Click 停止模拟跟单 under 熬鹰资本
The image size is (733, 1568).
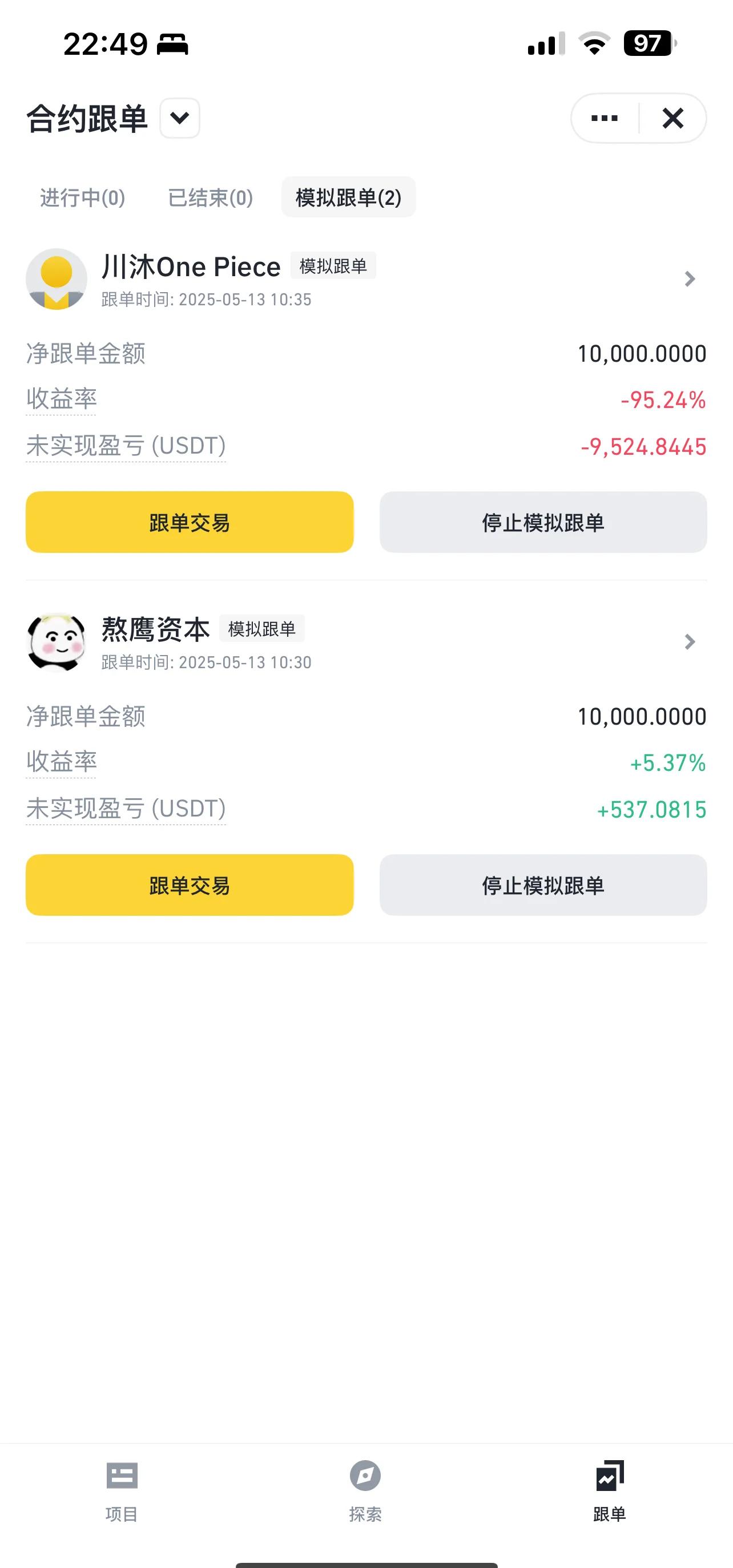(x=542, y=886)
